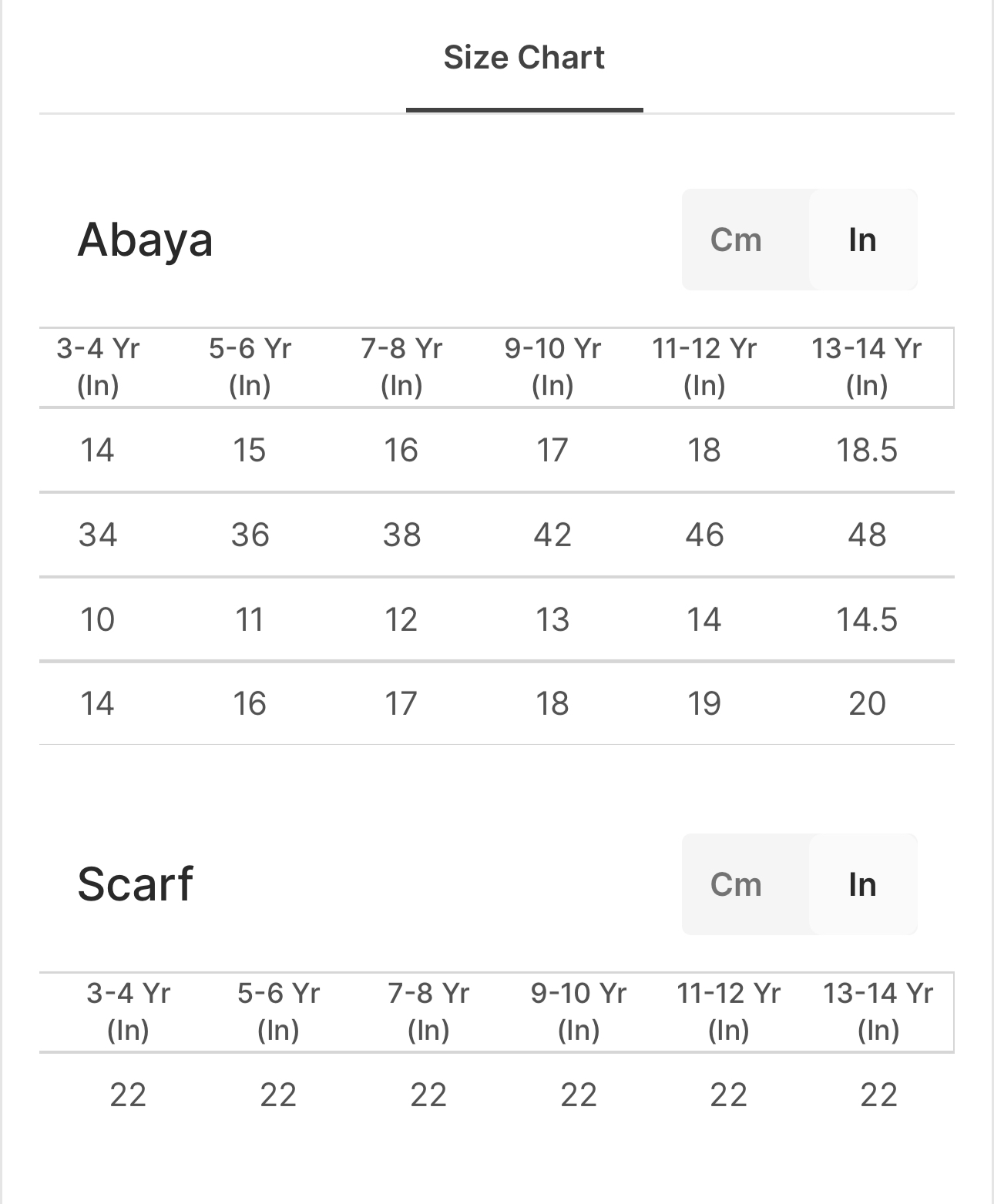
Task: Open the Size Chart tab
Action: (524, 58)
